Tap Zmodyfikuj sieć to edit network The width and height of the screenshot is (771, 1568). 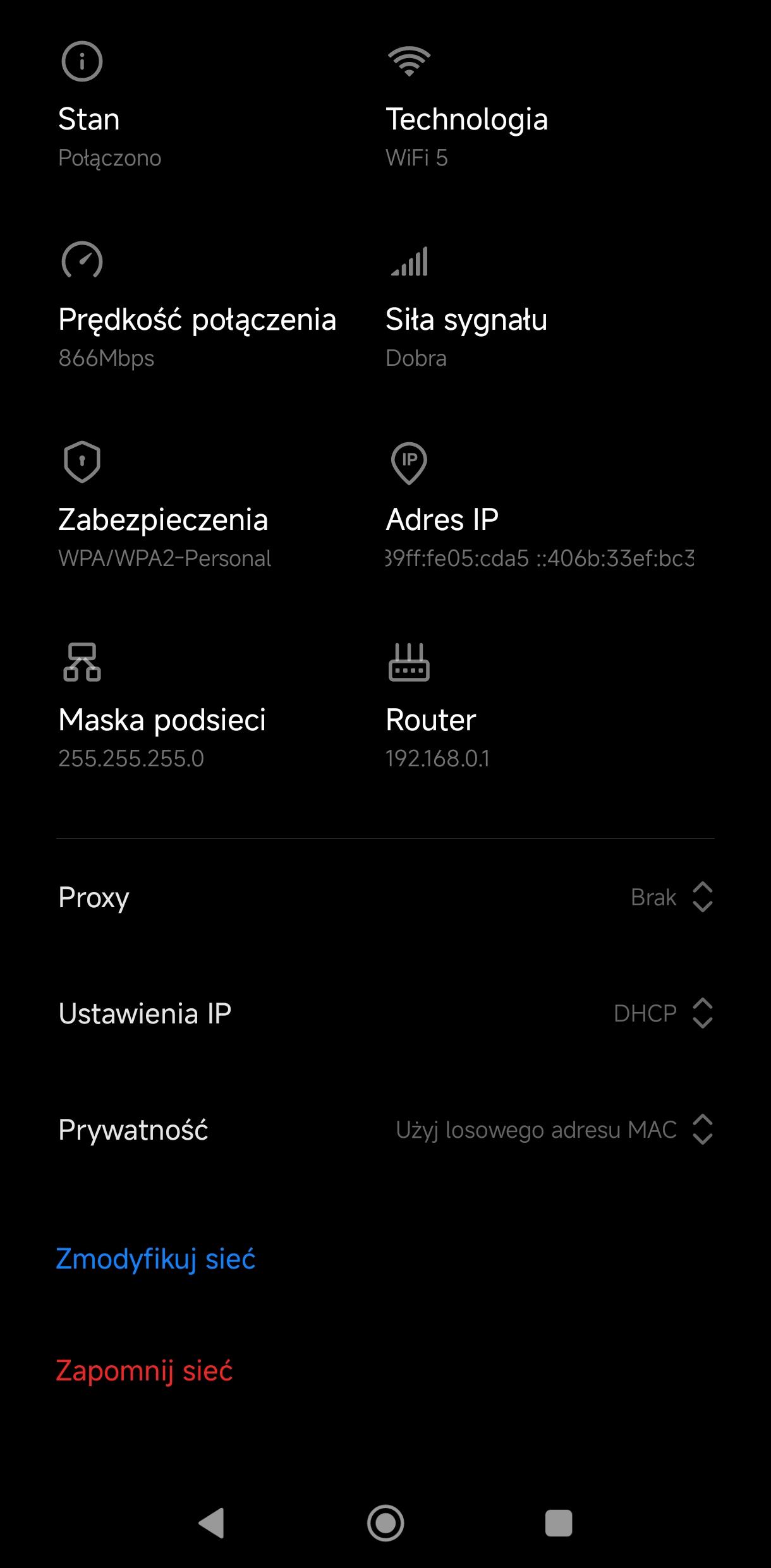[156, 1258]
